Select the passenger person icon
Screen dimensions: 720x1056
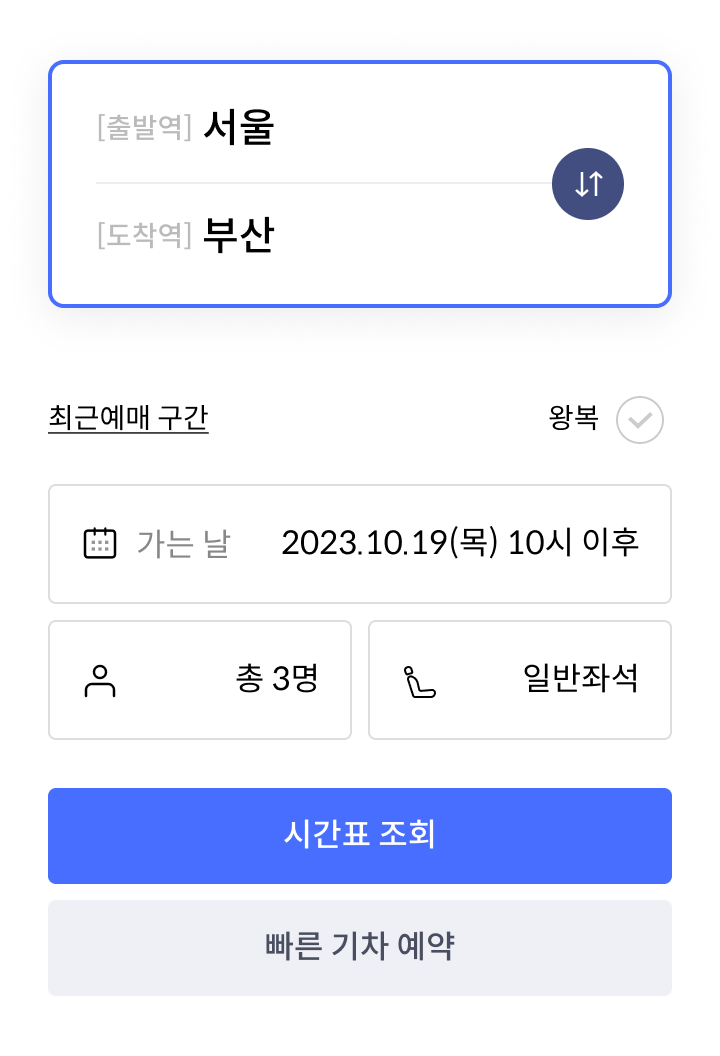click(x=99, y=679)
